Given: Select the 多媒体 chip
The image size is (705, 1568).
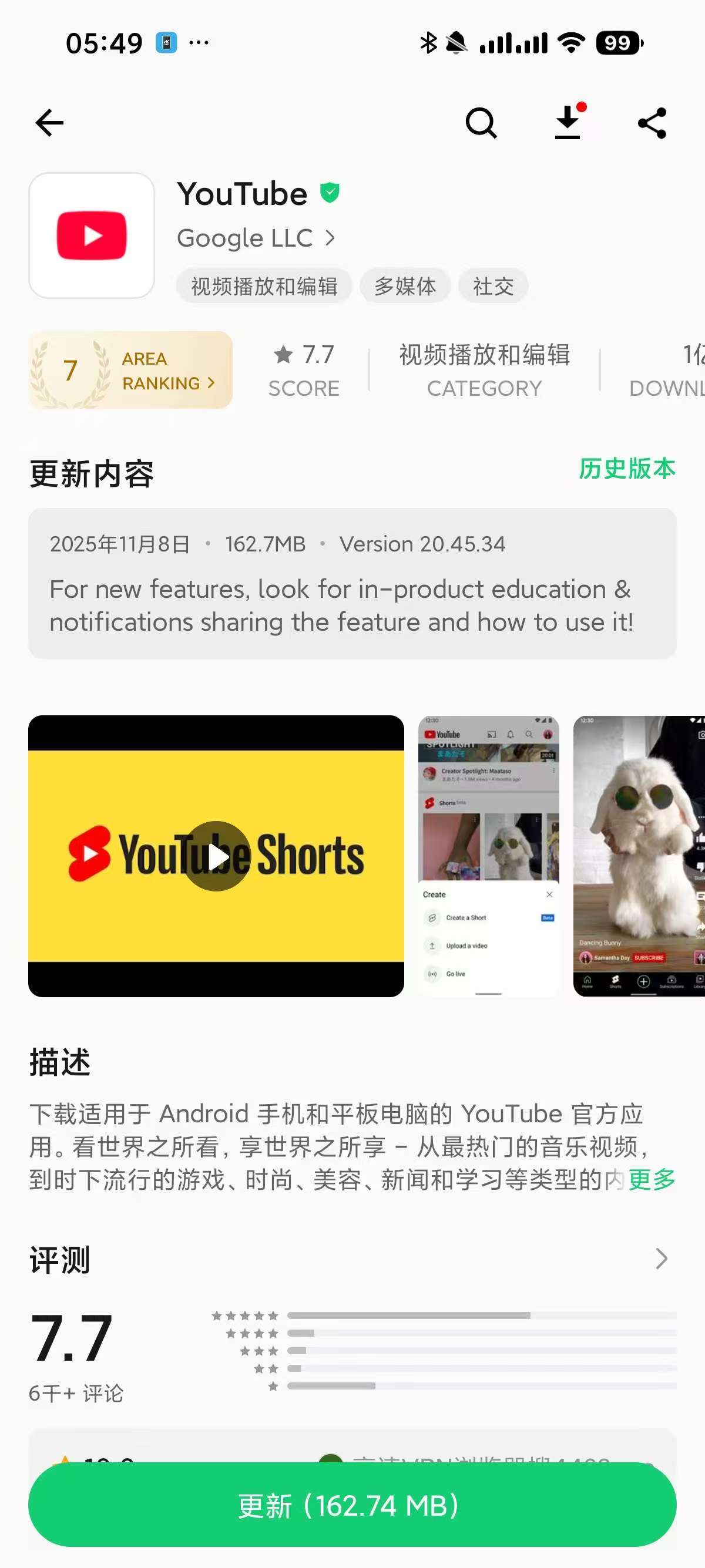Looking at the screenshot, I should click(x=405, y=286).
